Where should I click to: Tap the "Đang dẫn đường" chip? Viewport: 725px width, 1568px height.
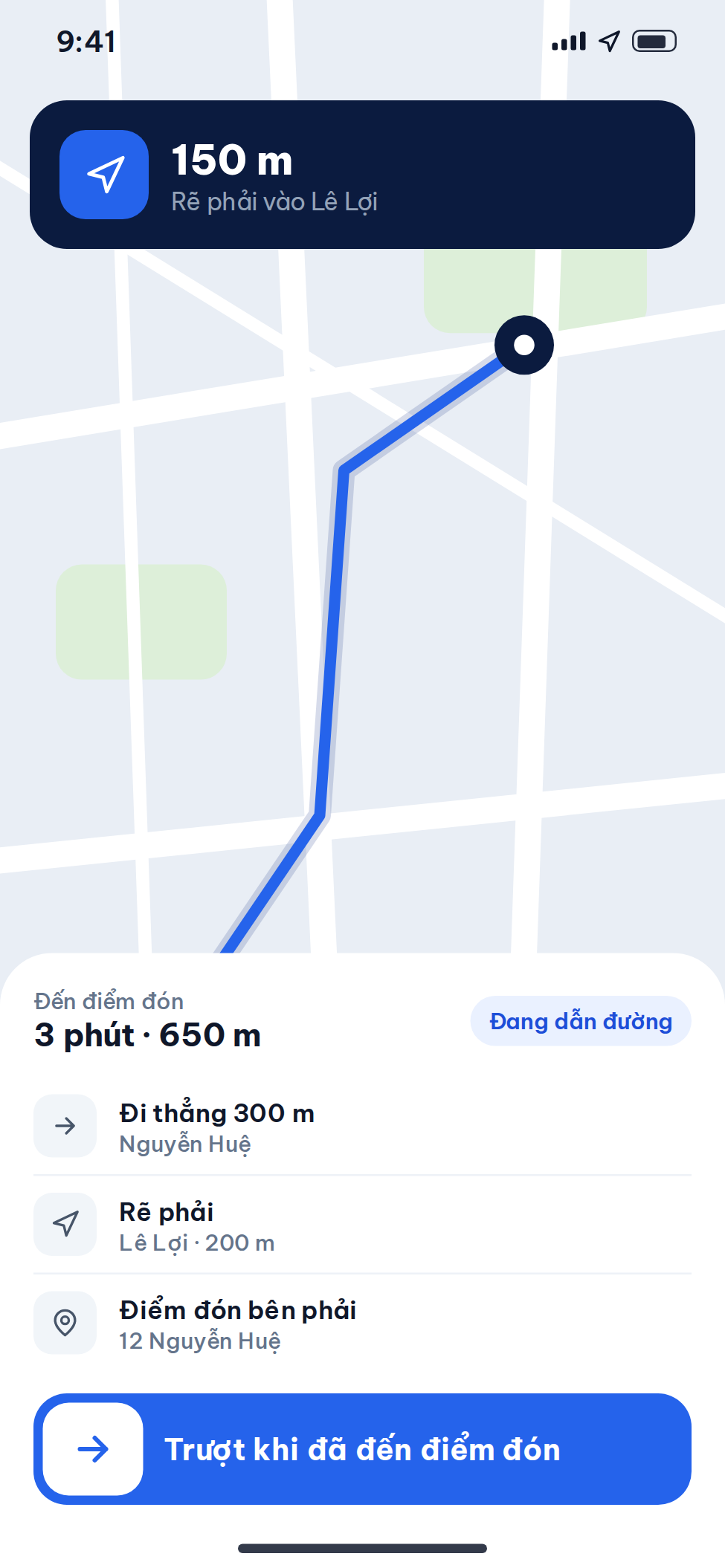click(x=581, y=1021)
